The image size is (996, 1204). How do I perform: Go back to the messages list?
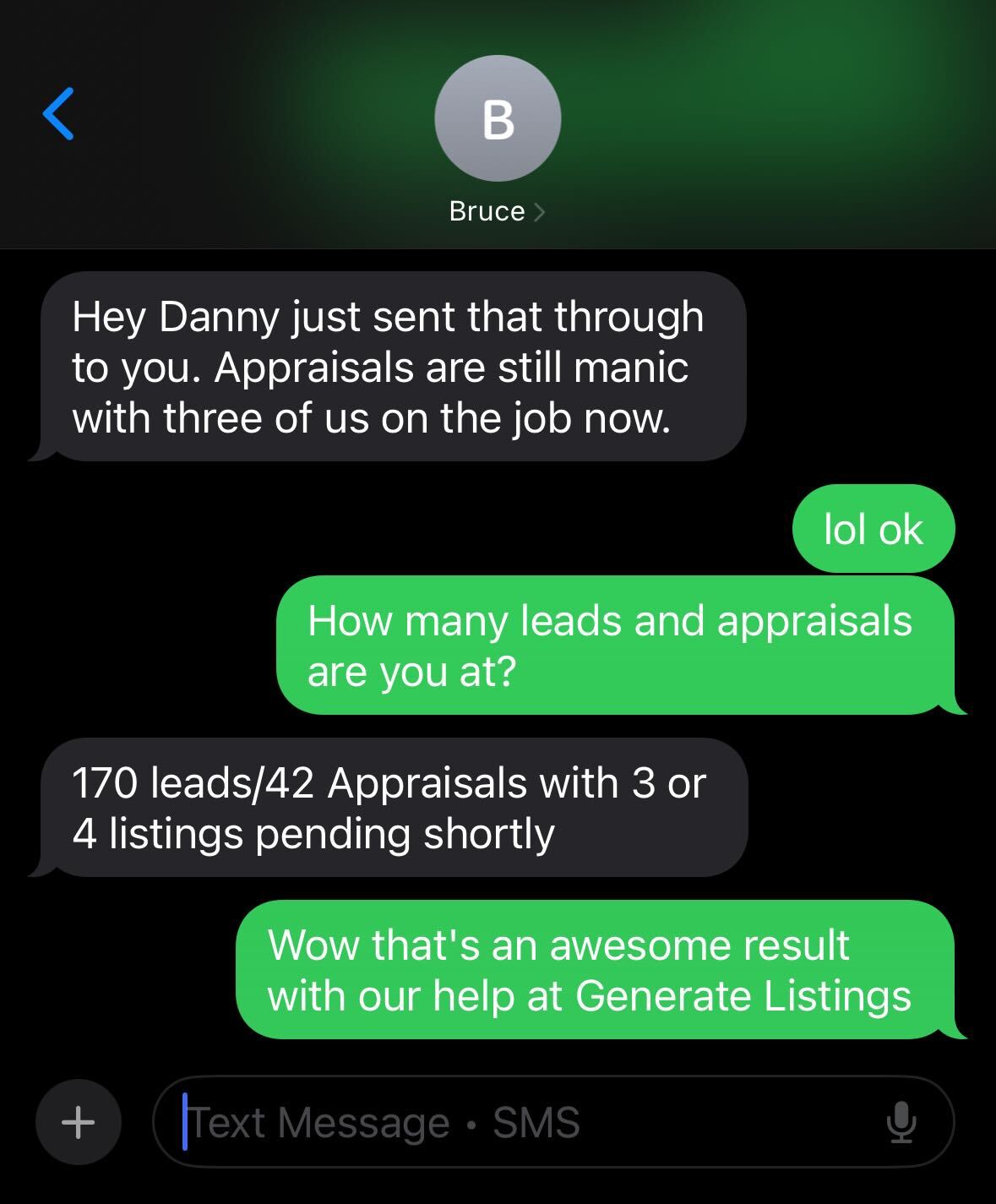[x=59, y=114]
